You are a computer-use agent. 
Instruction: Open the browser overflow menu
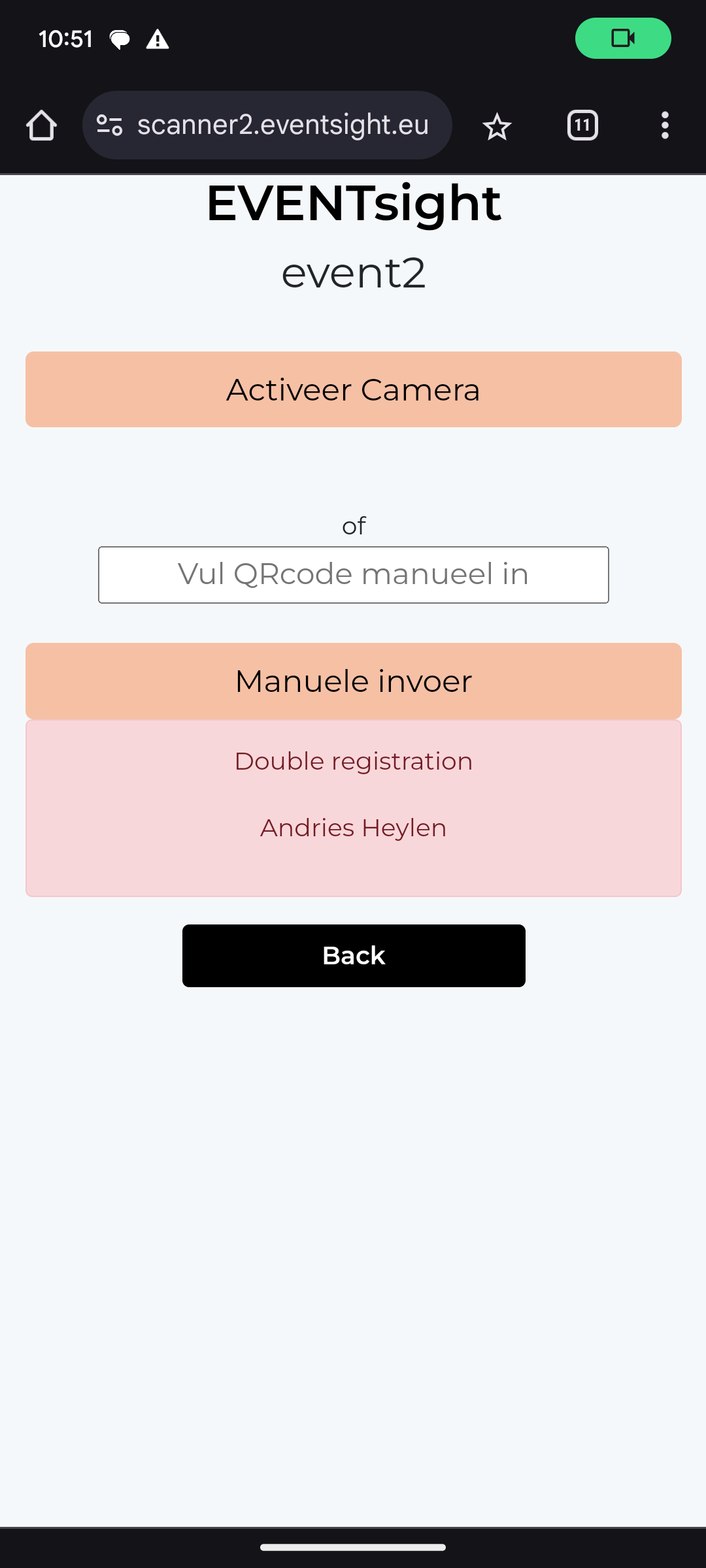click(665, 125)
